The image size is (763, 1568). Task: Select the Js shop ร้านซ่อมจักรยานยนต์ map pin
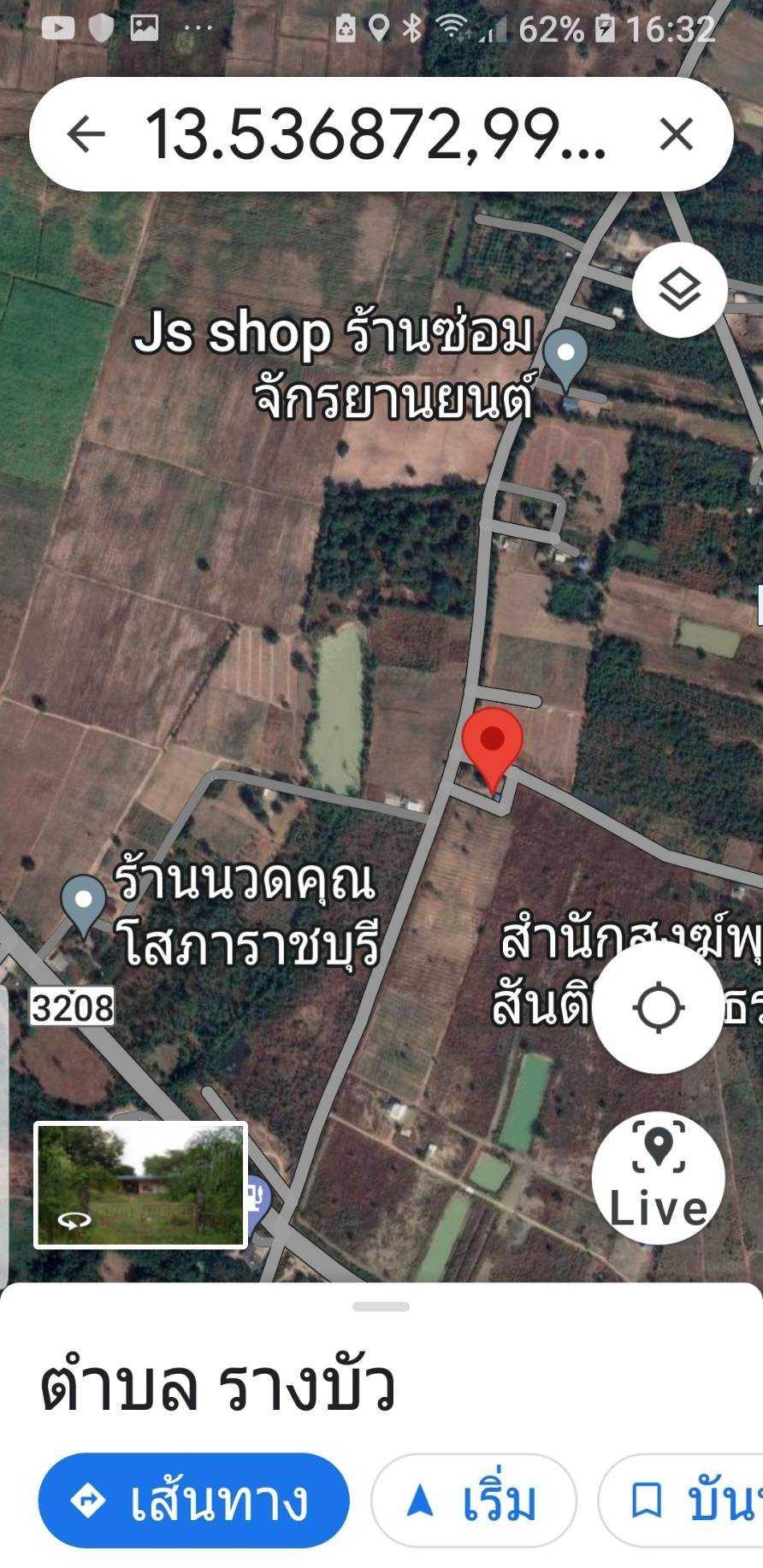[565, 357]
